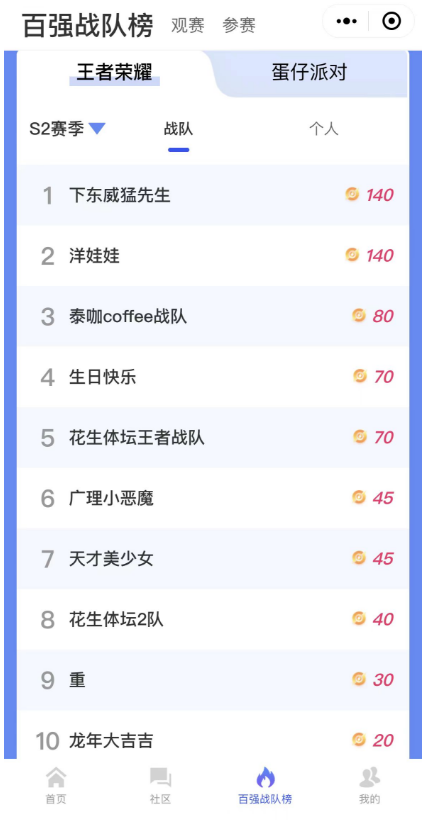Select the 蛋仔派对 game tab
Image resolution: width=427 pixels, height=820 pixels.
pos(309,72)
